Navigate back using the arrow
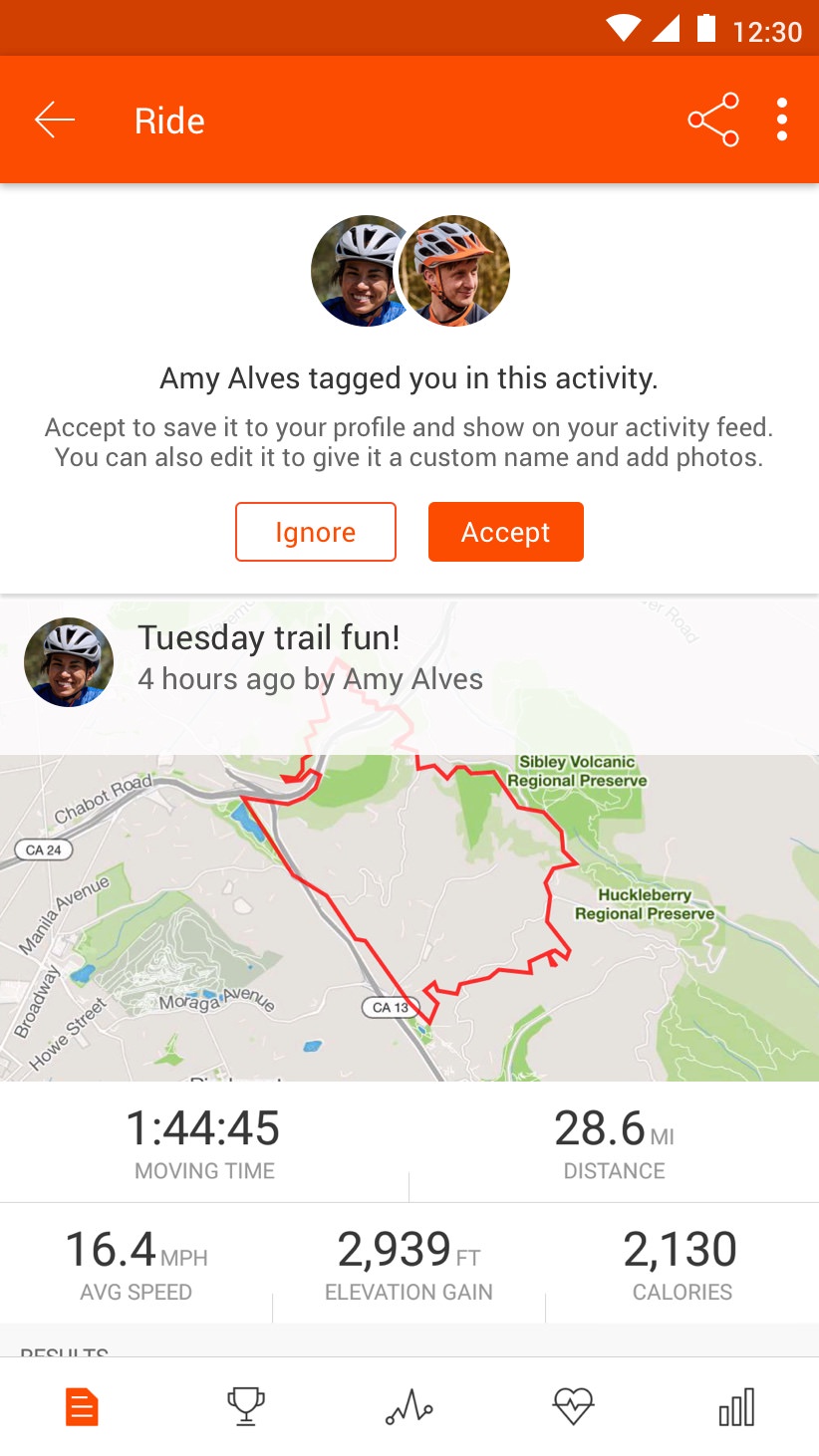The height and width of the screenshot is (1456, 819). tap(55, 119)
